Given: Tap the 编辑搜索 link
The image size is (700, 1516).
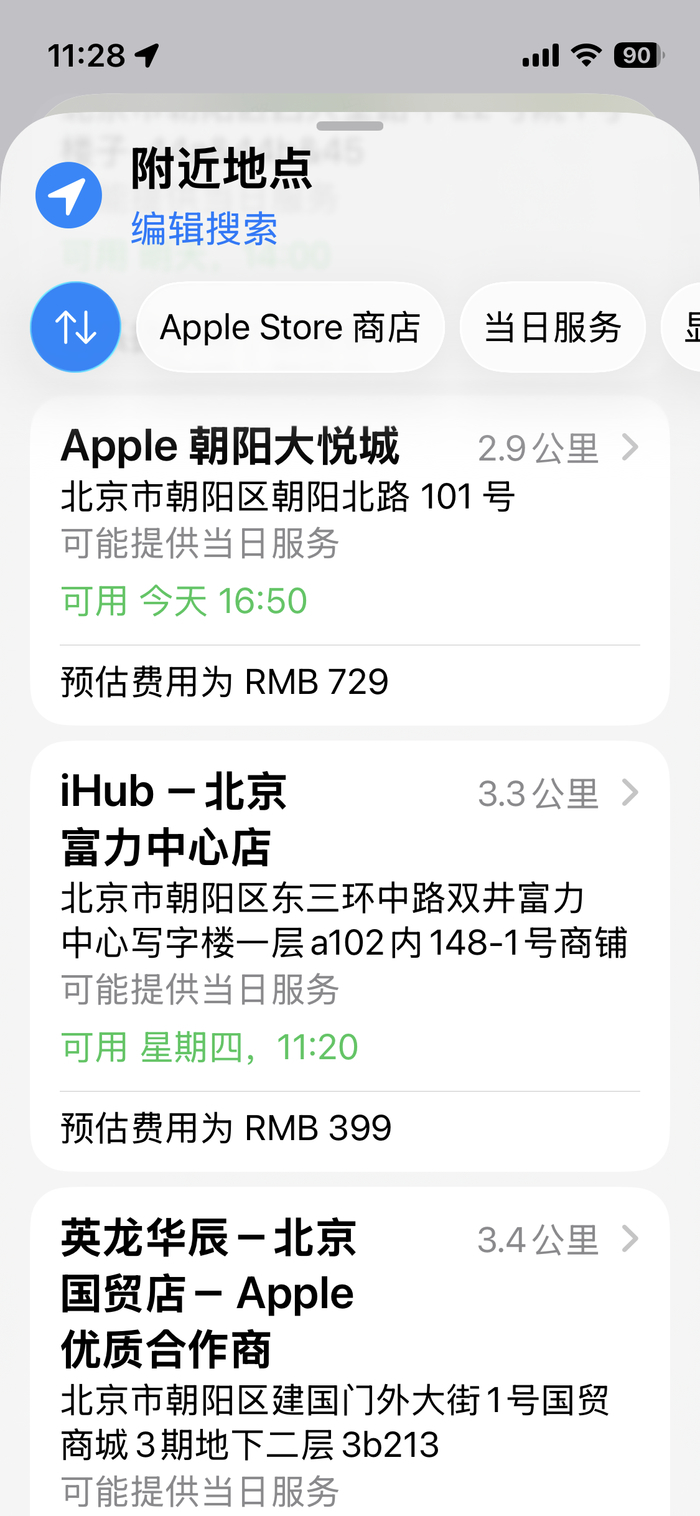Looking at the screenshot, I should tap(204, 229).
